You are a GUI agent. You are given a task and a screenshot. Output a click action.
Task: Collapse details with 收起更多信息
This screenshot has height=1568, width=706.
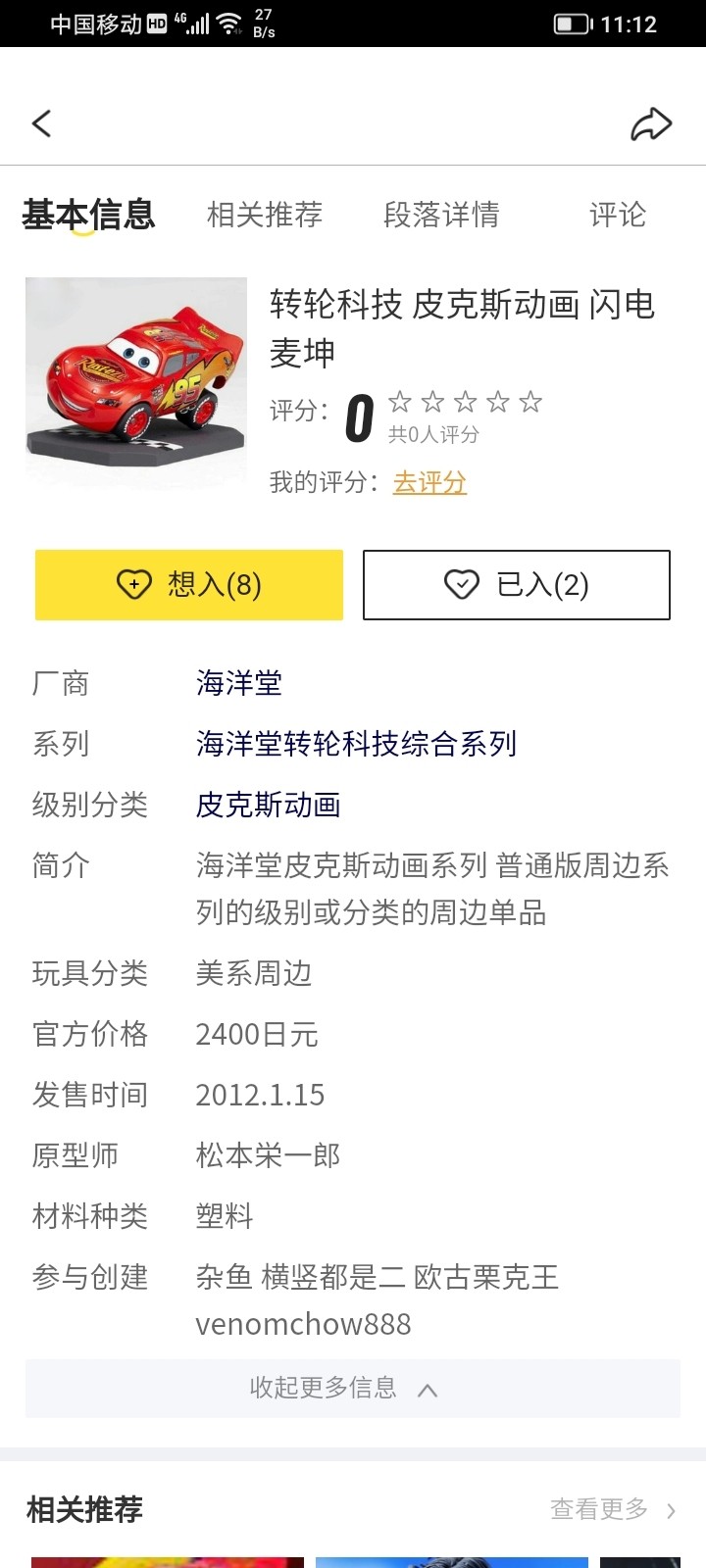(343, 1388)
